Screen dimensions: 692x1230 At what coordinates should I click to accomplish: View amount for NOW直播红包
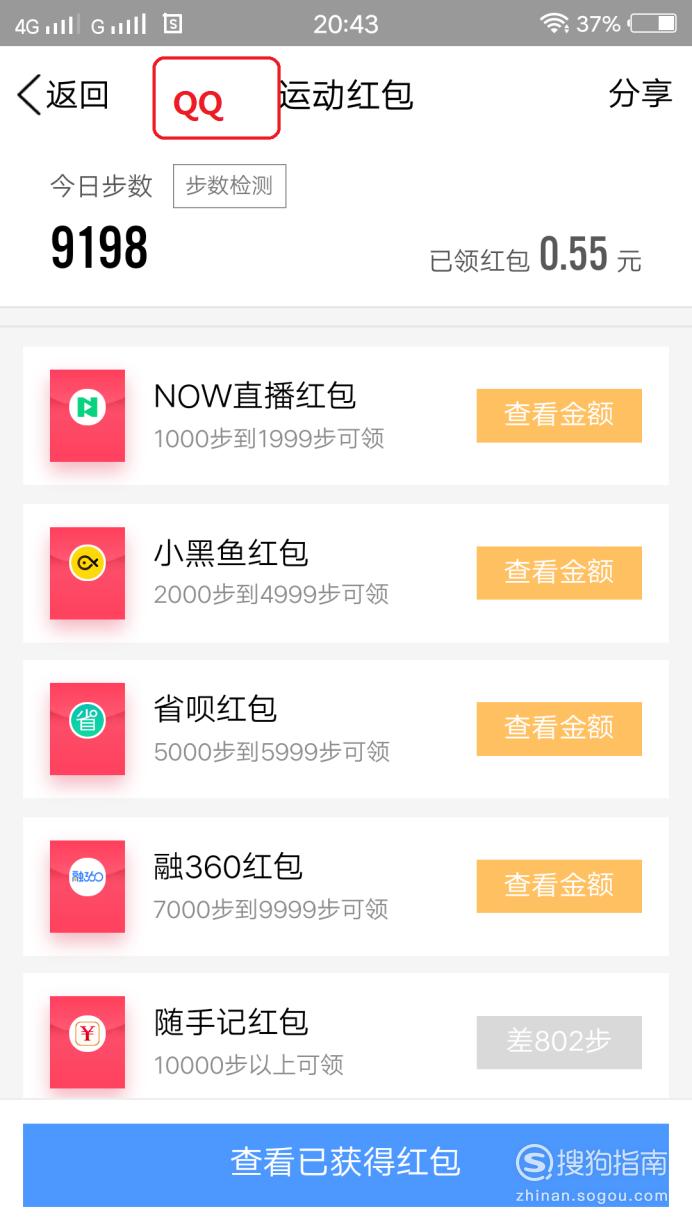click(x=559, y=415)
